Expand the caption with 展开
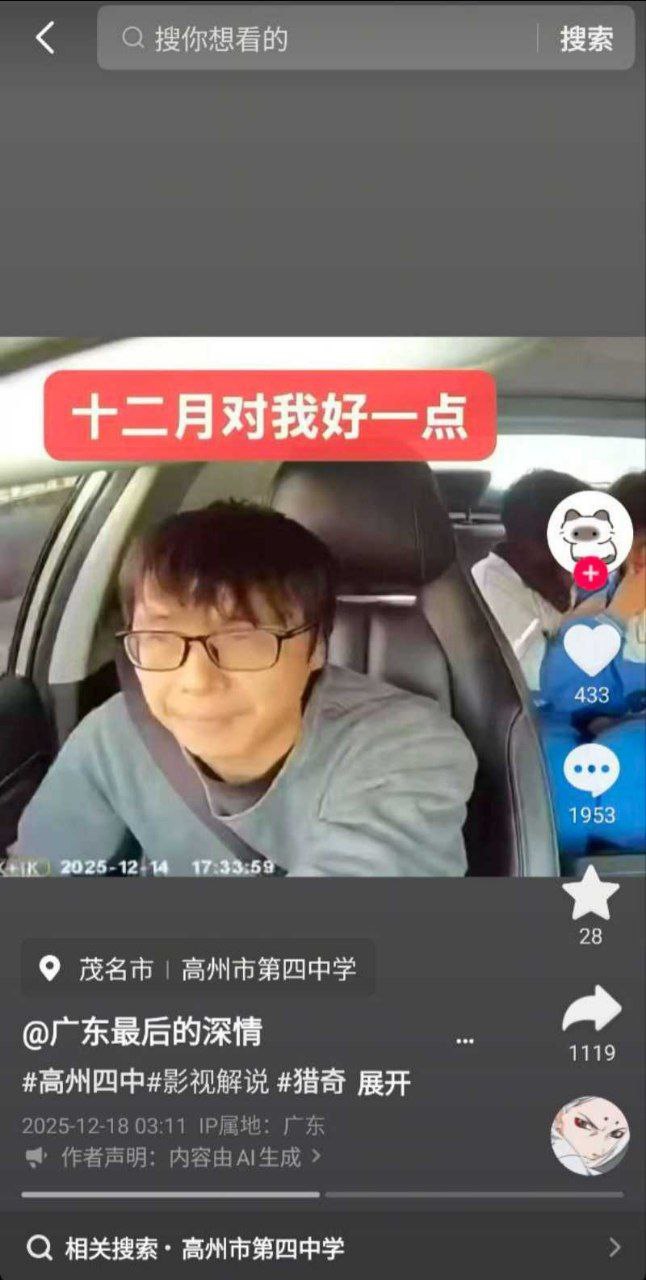This screenshot has height=1280, width=646. pos(384,1082)
